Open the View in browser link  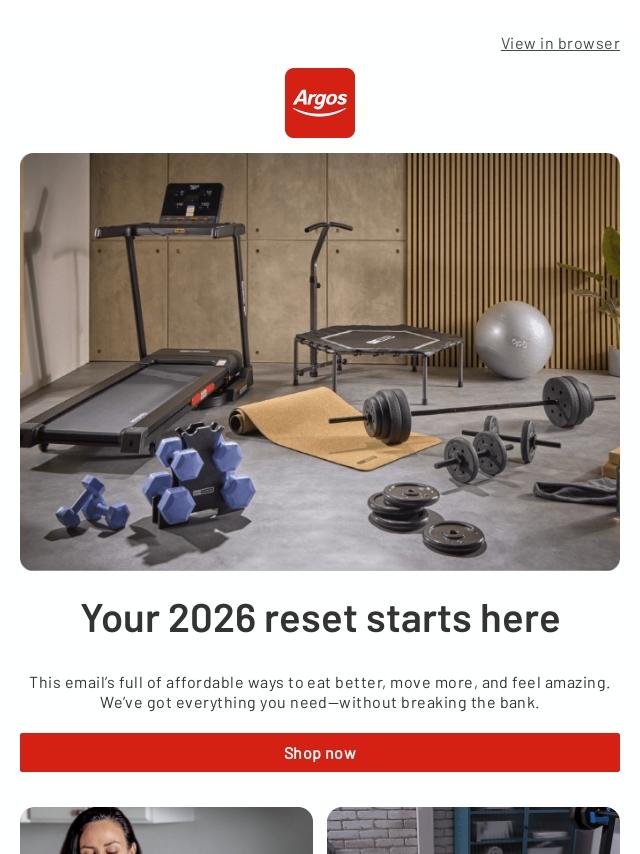point(560,43)
